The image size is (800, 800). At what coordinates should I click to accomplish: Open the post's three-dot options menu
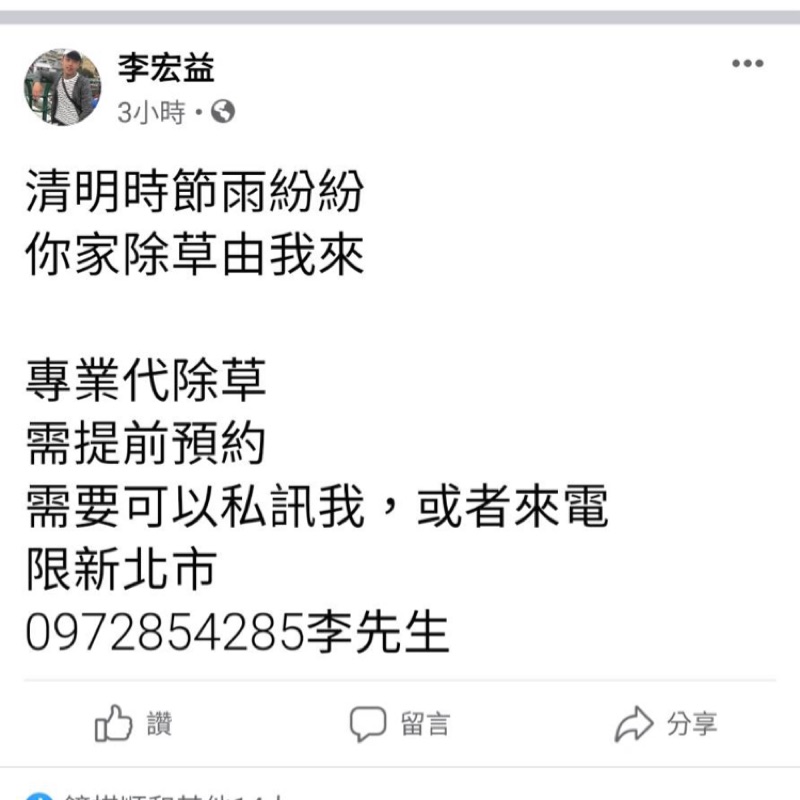pyautogui.click(x=747, y=63)
